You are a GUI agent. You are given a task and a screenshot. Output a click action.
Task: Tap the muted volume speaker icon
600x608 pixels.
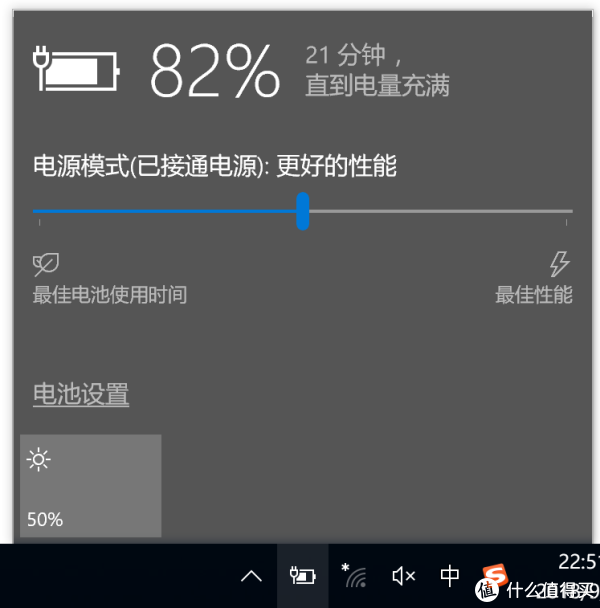tap(403, 576)
